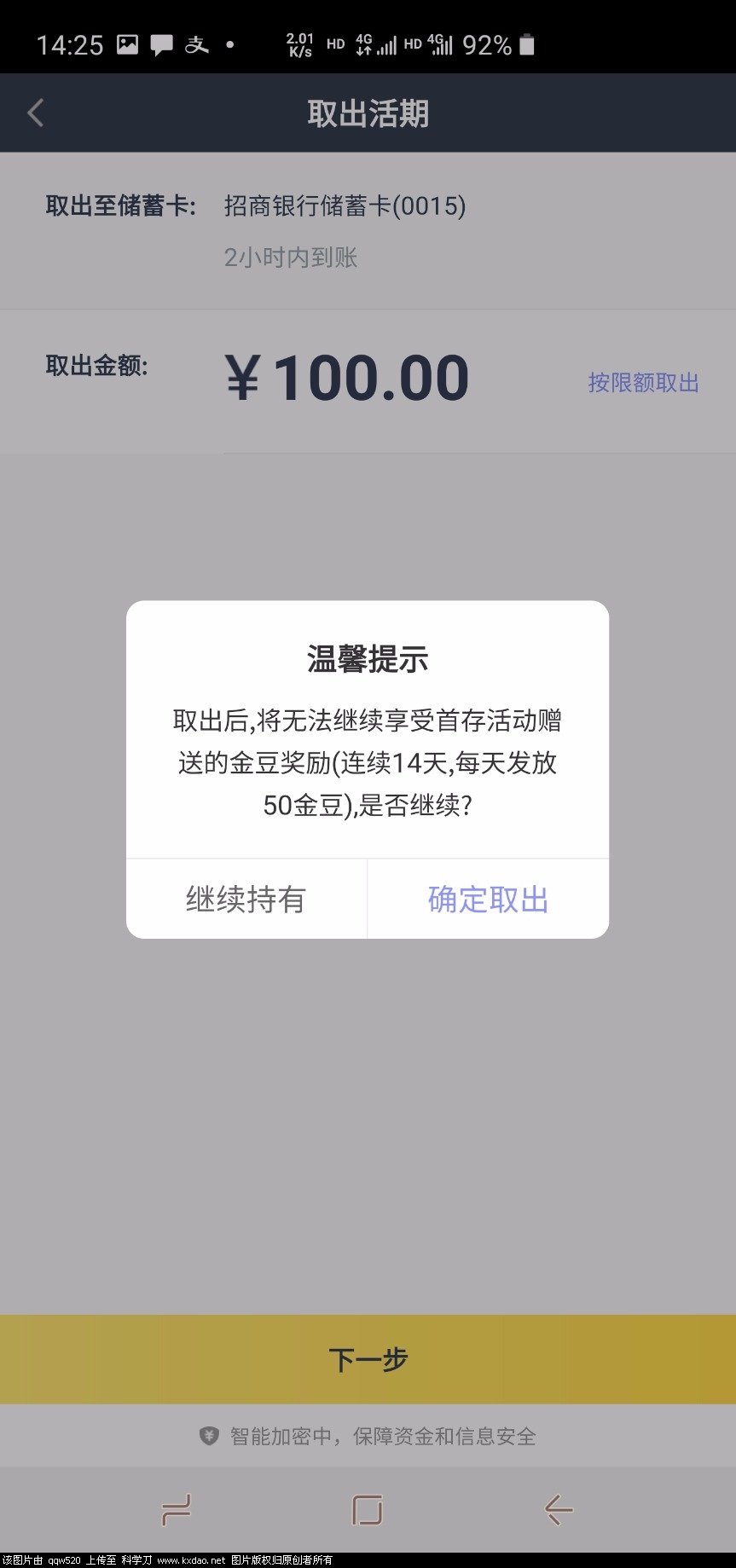Screen dimensions: 736x1568
Task: Open the gallery icon in the status bar
Action: pyautogui.click(x=126, y=43)
